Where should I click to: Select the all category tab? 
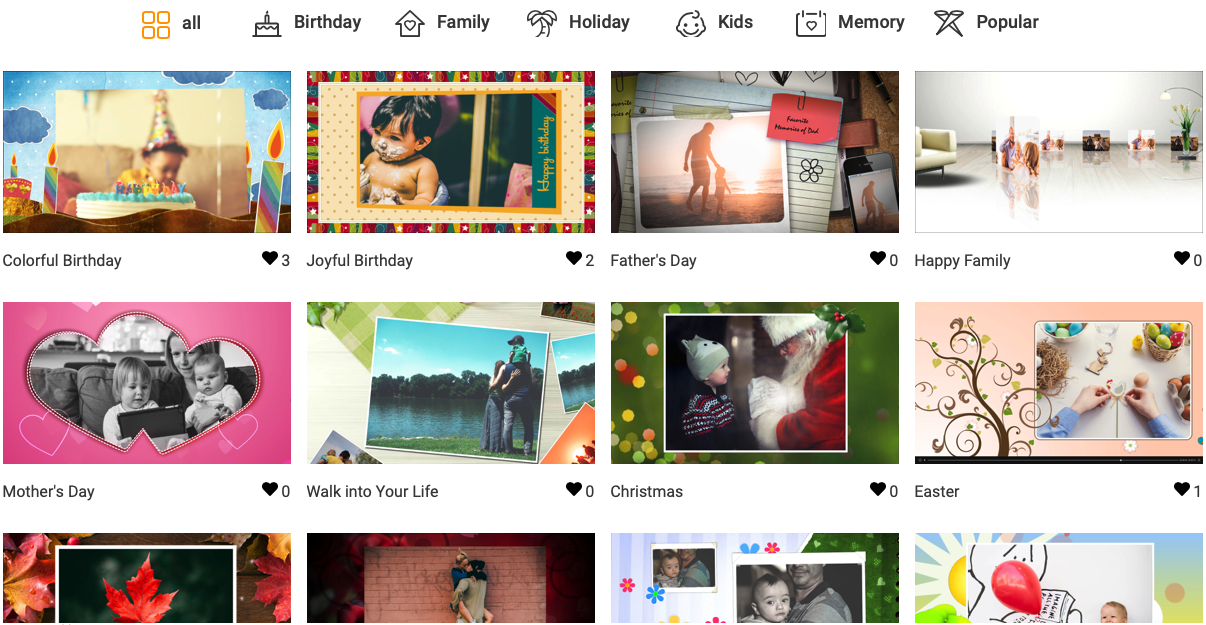point(171,23)
